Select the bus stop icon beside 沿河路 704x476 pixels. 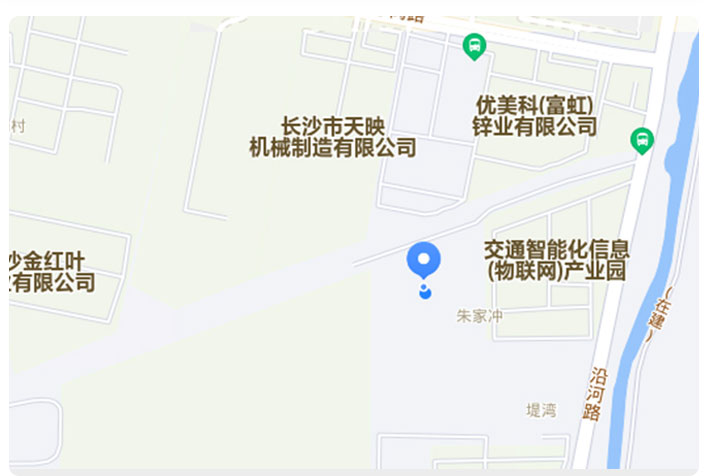pyautogui.click(x=642, y=141)
